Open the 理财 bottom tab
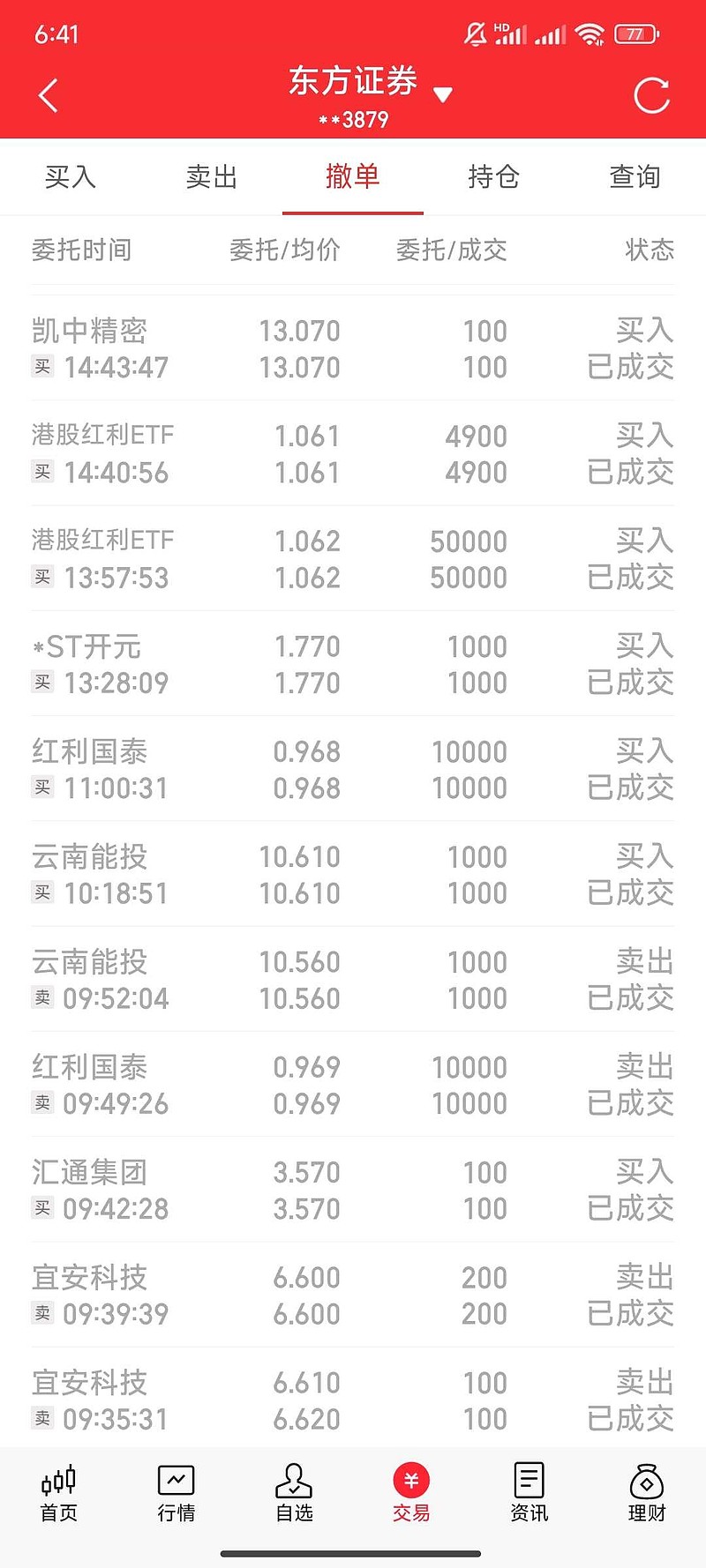This screenshot has height=1568, width=706. [x=647, y=1494]
